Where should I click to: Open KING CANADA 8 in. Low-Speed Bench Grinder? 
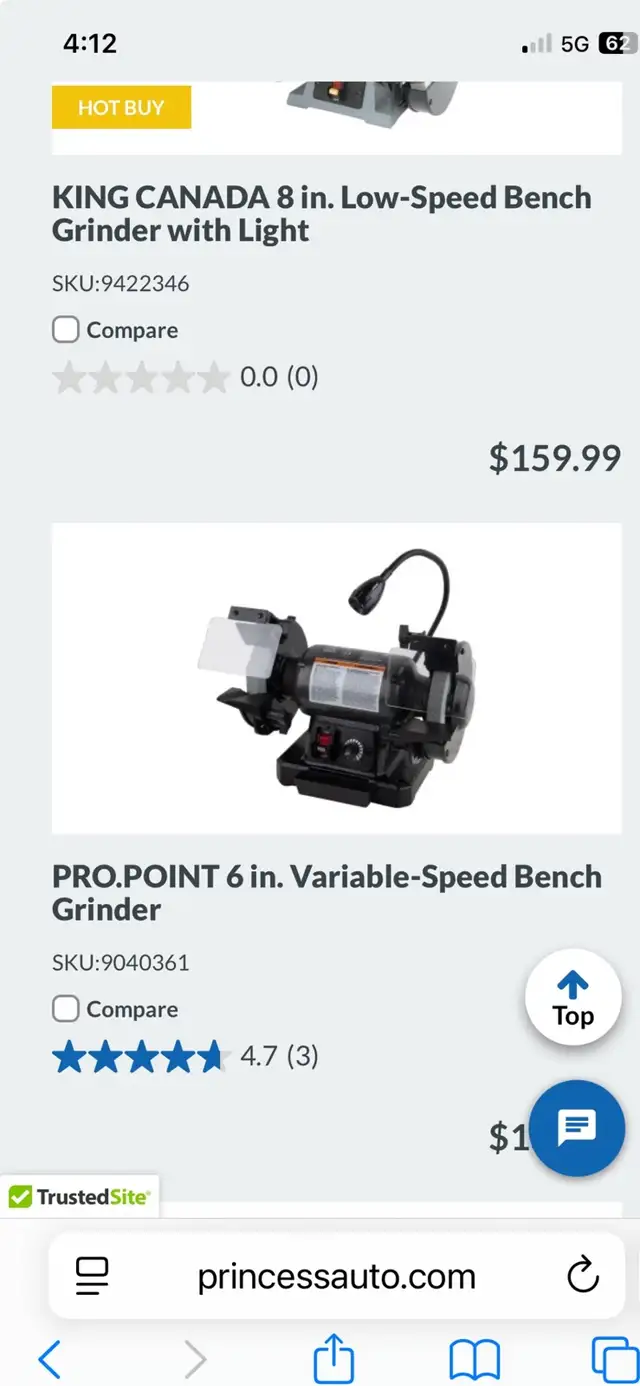tap(321, 214)
